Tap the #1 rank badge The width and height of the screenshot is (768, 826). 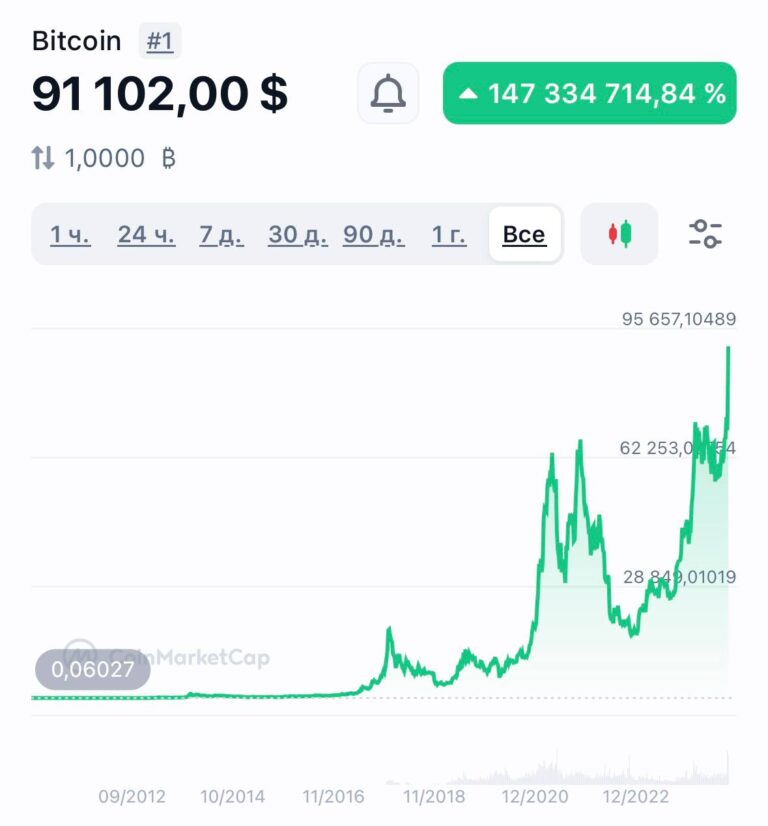click(160, 41)
